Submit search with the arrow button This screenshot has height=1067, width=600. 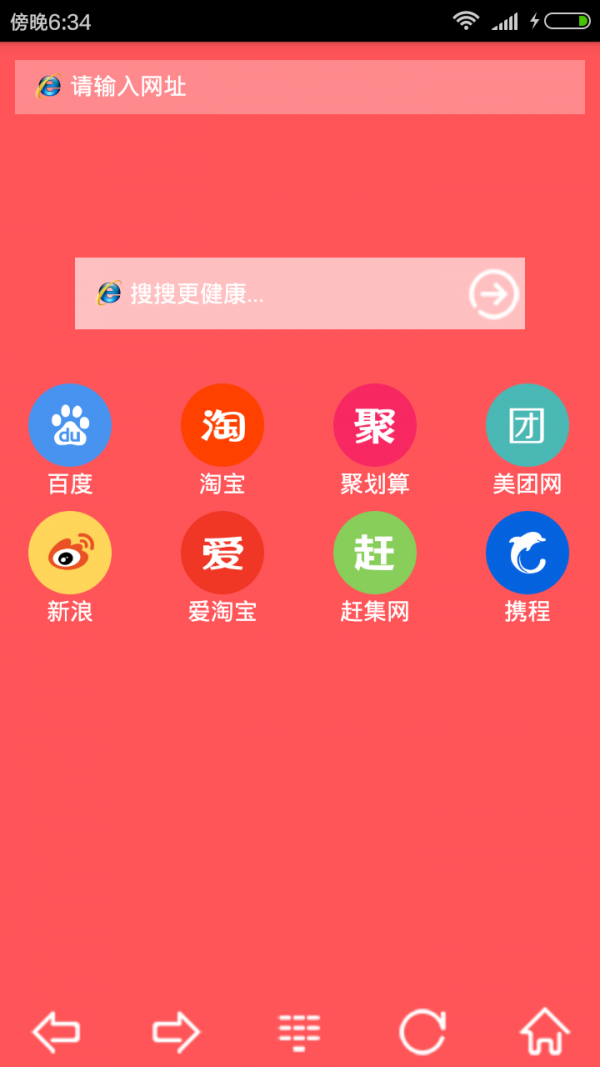494,294
